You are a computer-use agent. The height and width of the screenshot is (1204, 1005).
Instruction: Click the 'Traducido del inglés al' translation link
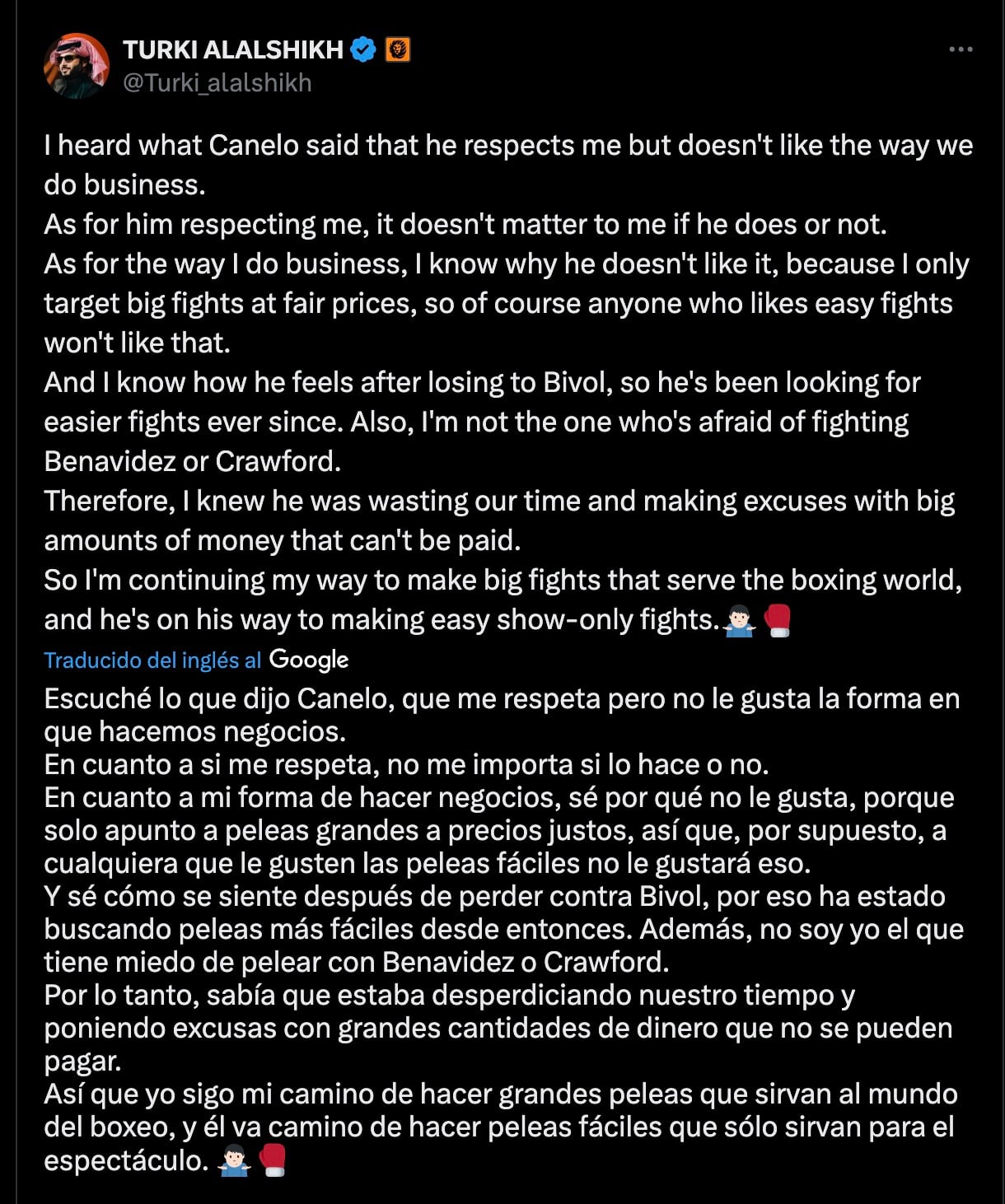pos(152,659)
